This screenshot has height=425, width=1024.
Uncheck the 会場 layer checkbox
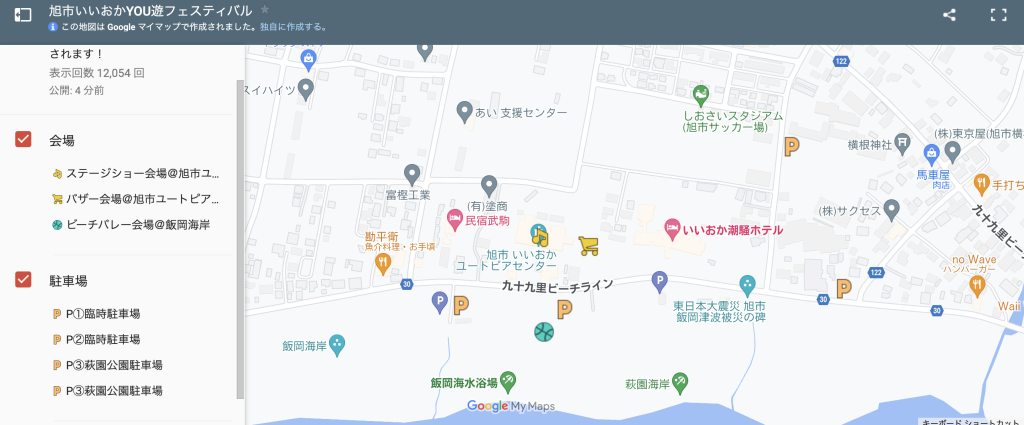(x=24, y=140)
